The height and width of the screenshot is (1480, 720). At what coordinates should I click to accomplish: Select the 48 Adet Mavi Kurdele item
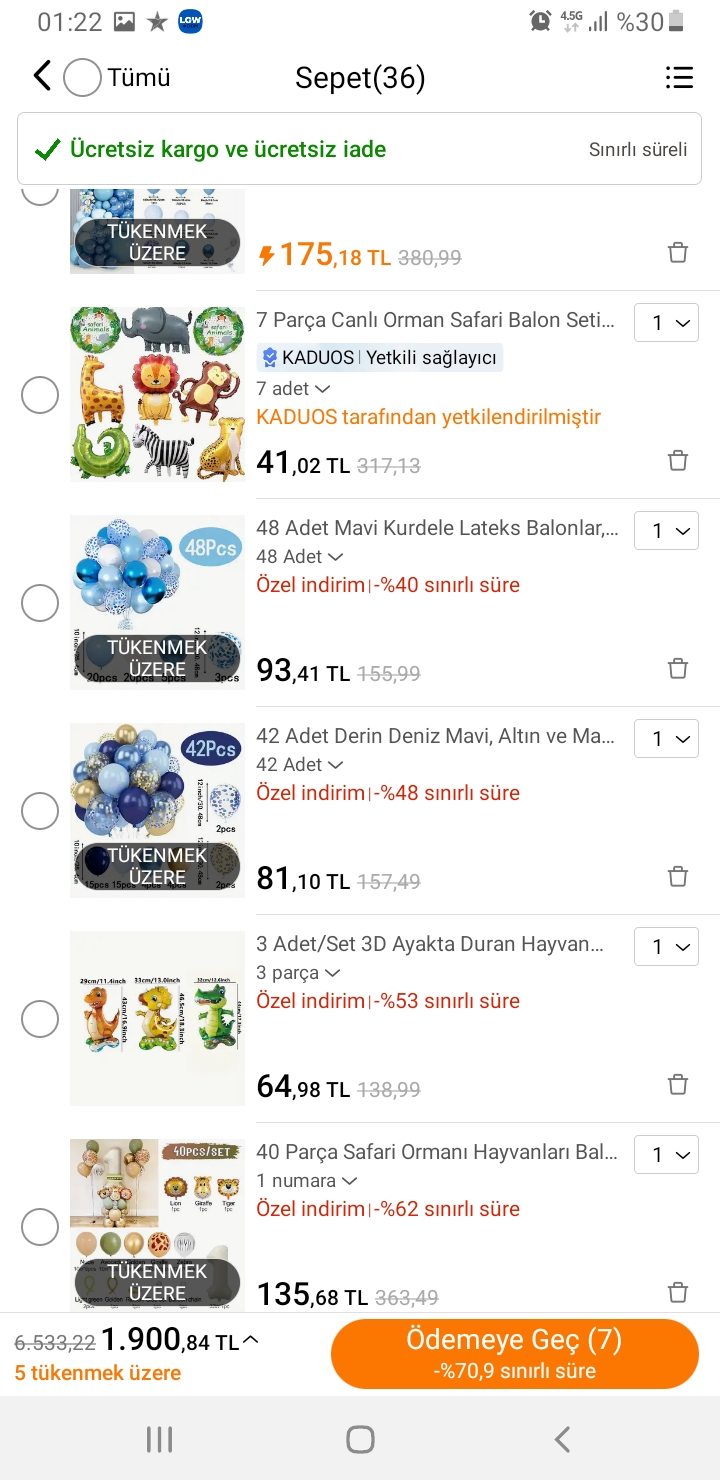pos(40,603)
